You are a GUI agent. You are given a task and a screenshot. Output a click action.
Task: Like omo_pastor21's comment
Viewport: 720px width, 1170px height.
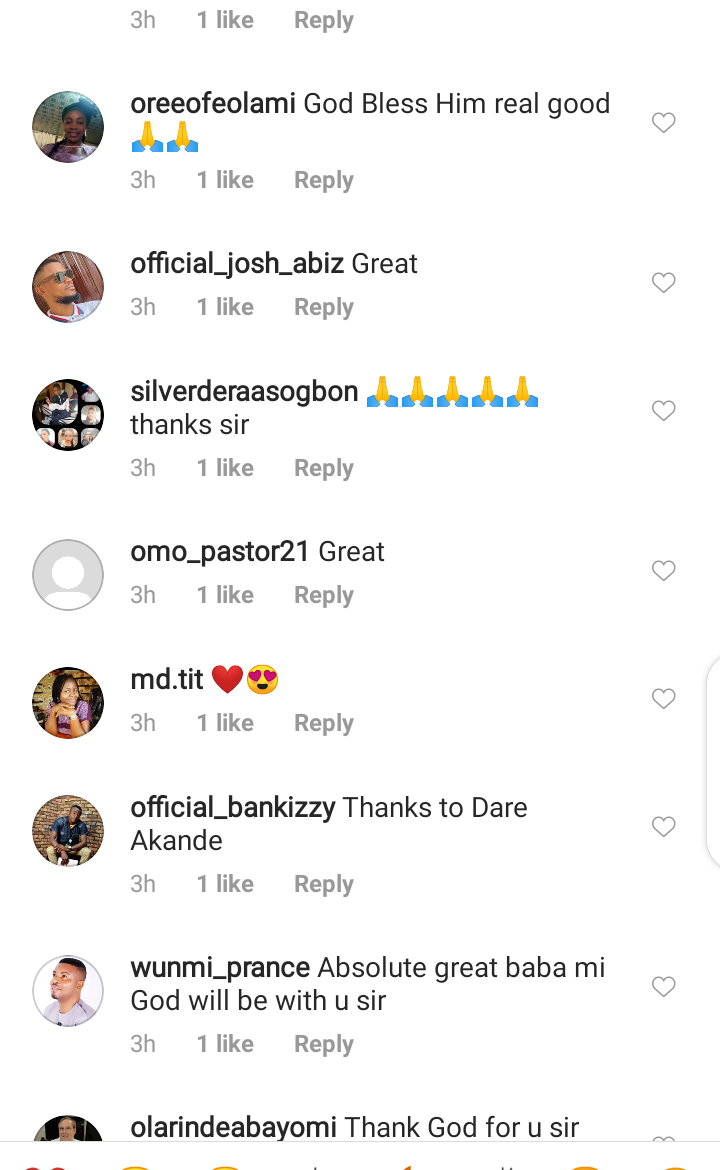[663, 570]
